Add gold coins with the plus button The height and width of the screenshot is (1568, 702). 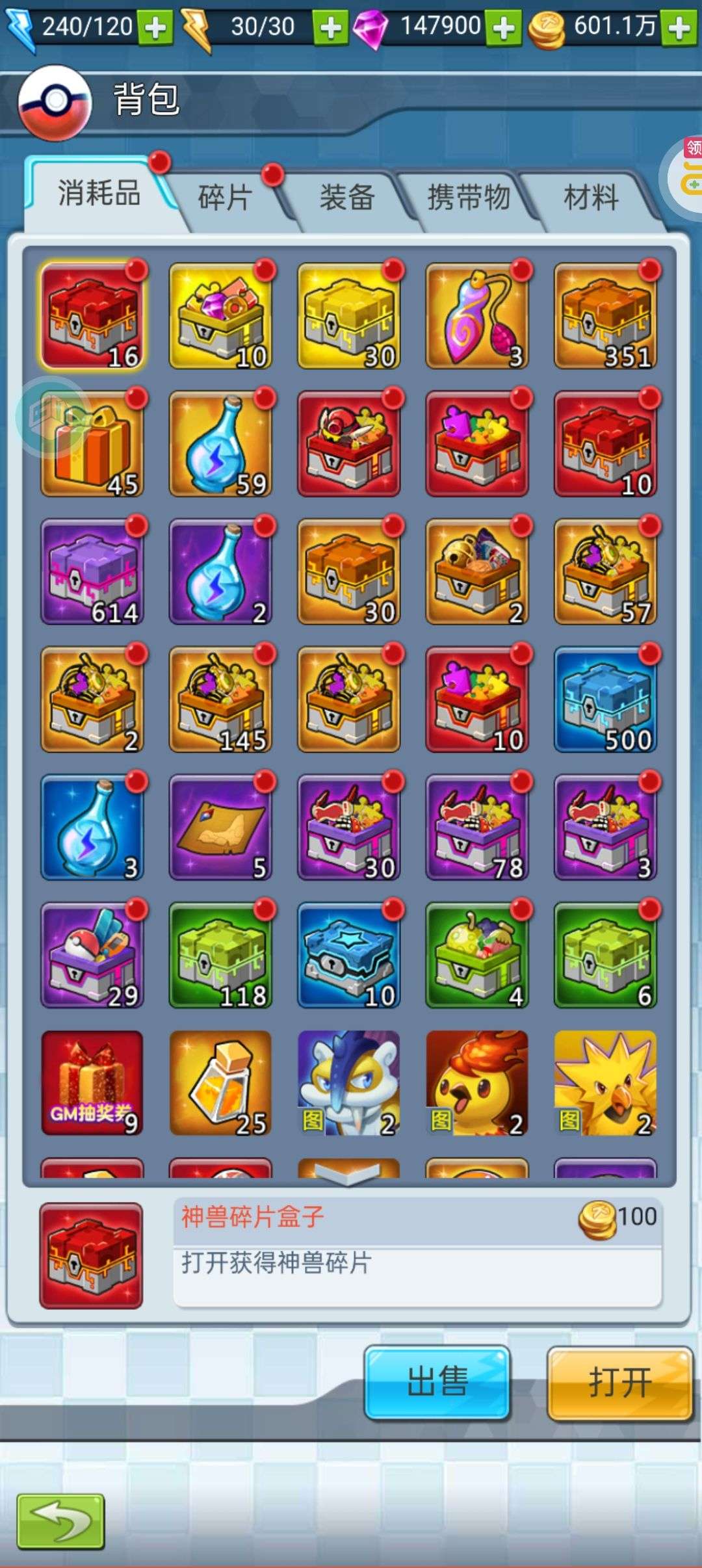pyautogui.click(x=679, y=28)
